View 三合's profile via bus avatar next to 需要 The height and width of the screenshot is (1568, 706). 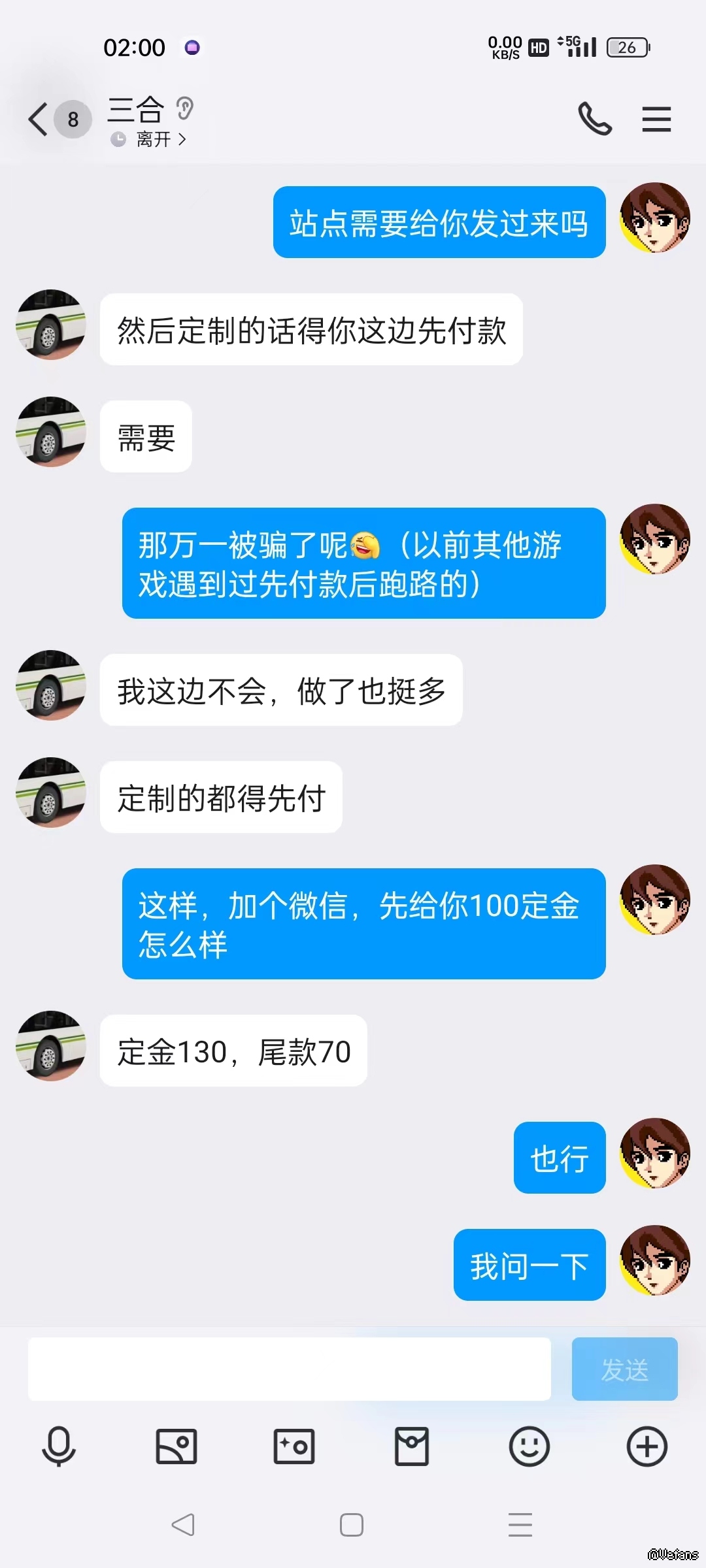[x=51, y=432]
